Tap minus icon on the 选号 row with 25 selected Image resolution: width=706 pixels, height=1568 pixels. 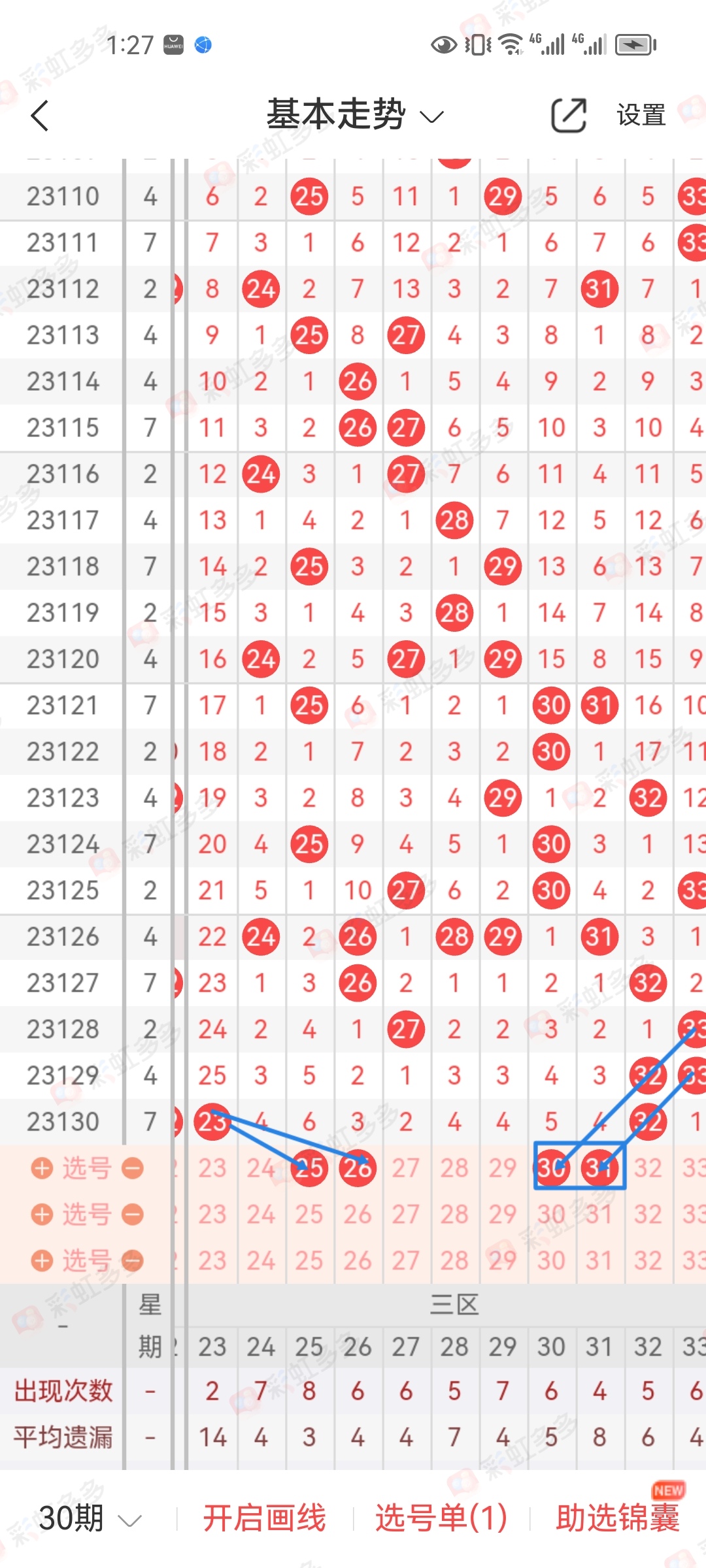point(133,1168)
